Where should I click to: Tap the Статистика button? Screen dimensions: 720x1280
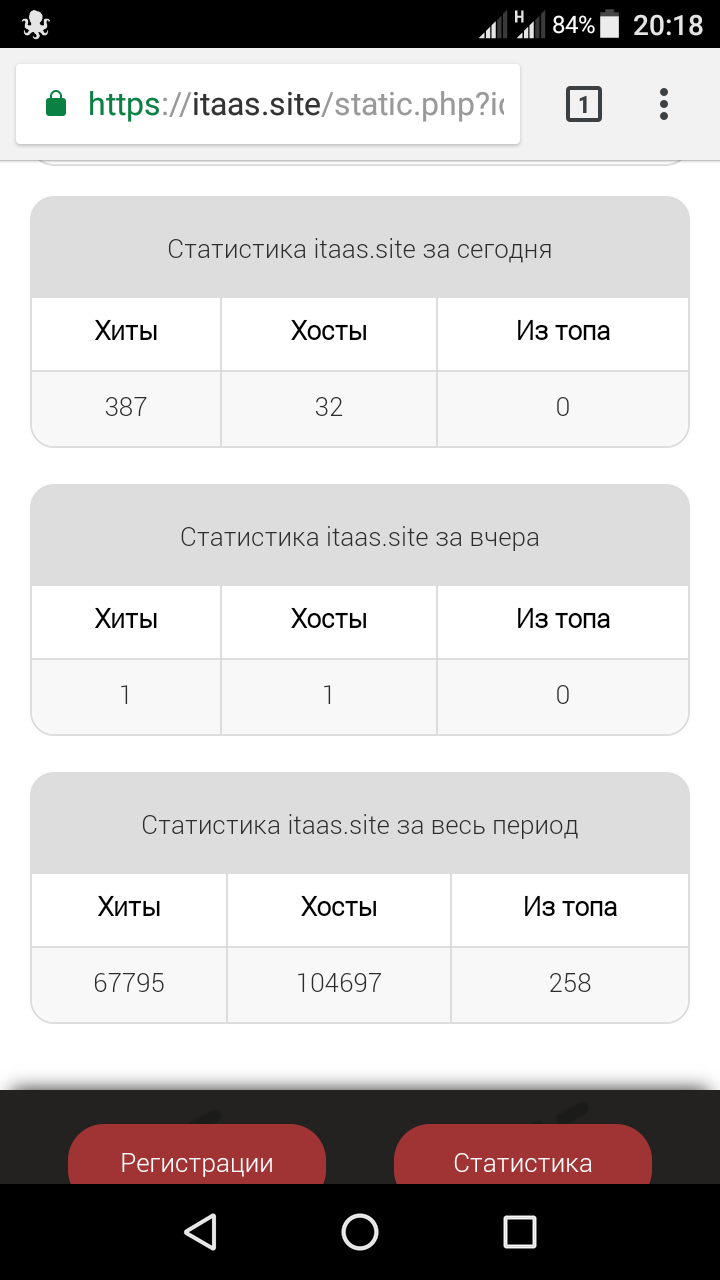point(523,1158)
